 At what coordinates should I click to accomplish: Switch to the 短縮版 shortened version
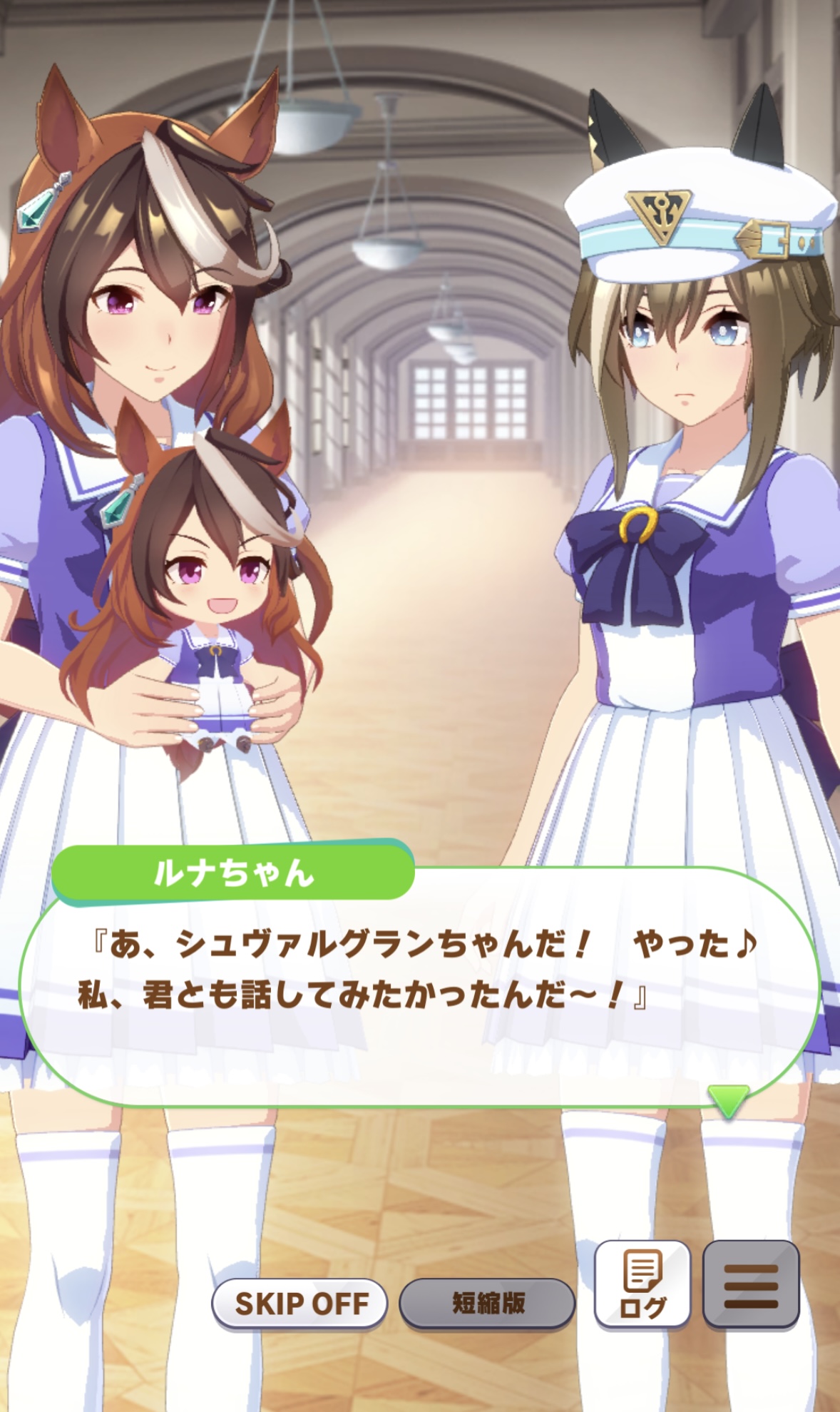pos(487,1303)
